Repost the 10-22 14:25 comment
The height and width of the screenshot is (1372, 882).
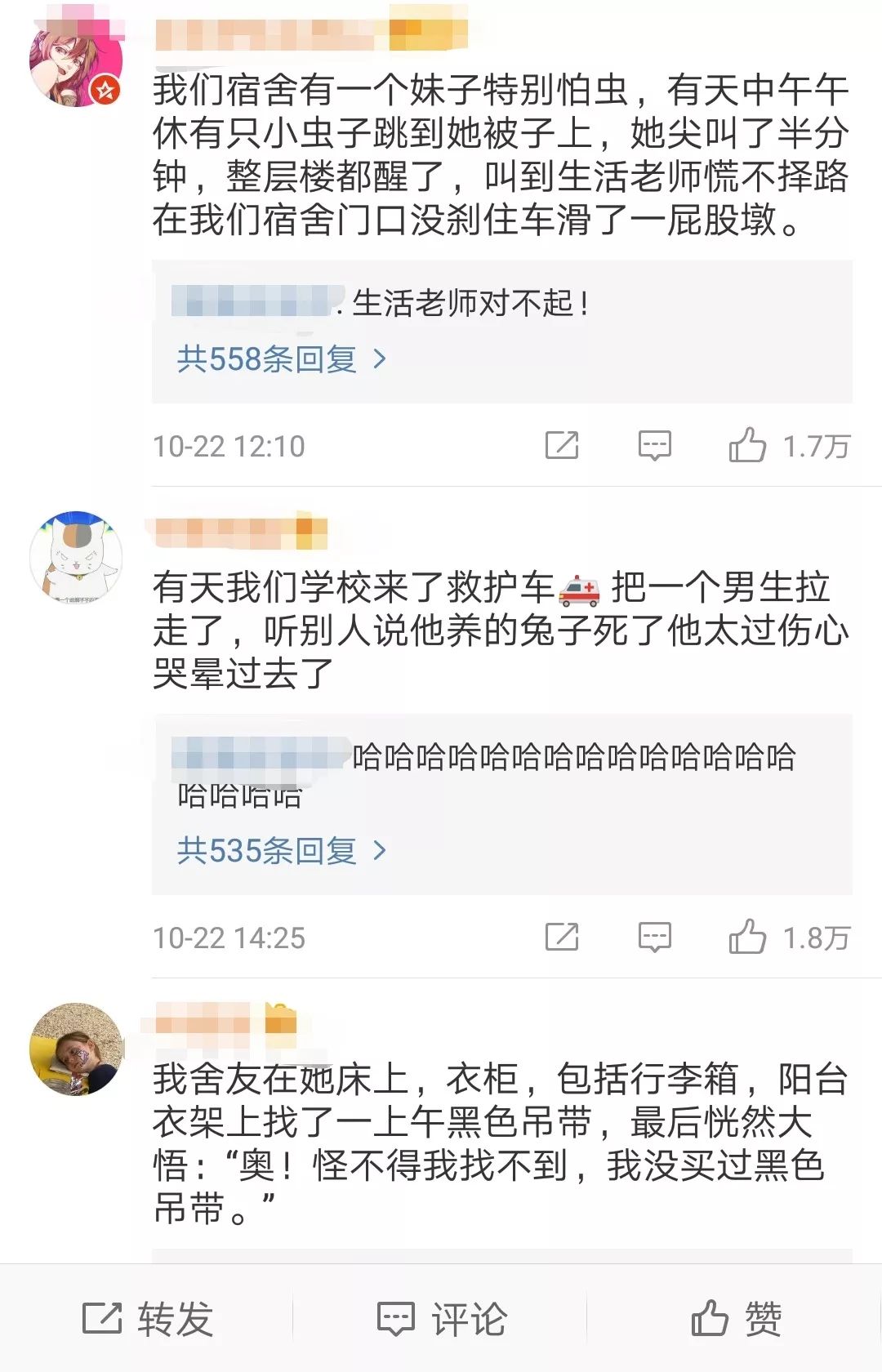point(562,938)
